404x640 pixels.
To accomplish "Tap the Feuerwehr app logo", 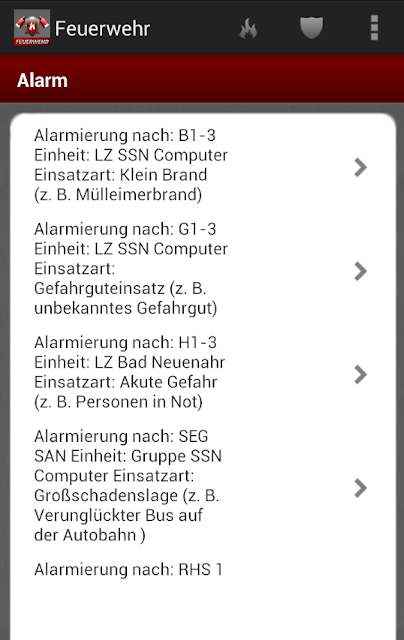I will point(32,27).
